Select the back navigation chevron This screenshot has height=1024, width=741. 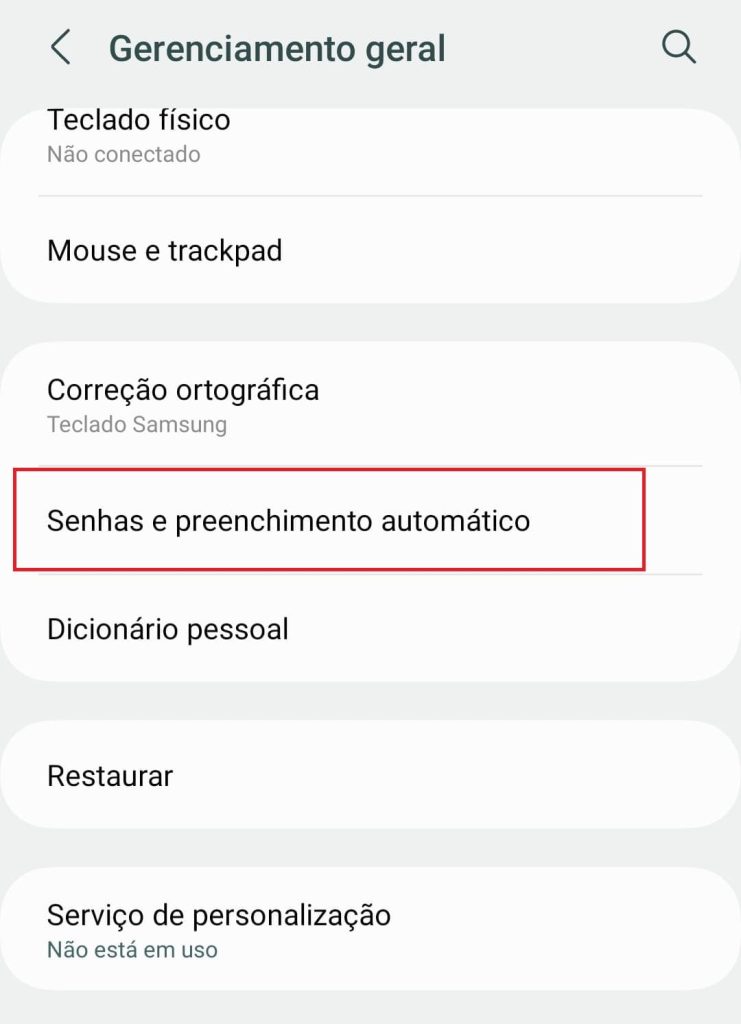60,45
